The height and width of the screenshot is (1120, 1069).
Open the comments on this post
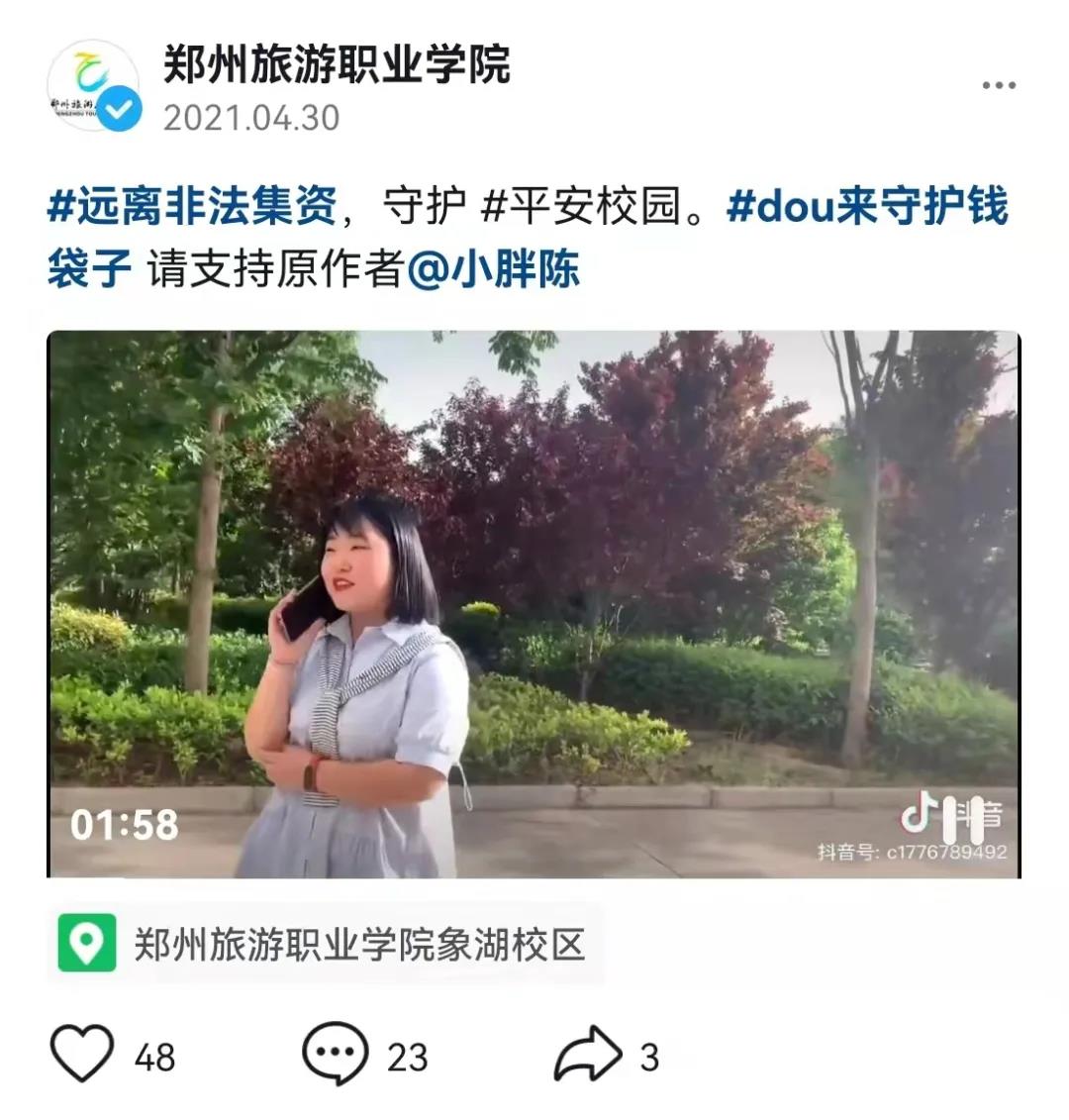(x=337, y=1055)
